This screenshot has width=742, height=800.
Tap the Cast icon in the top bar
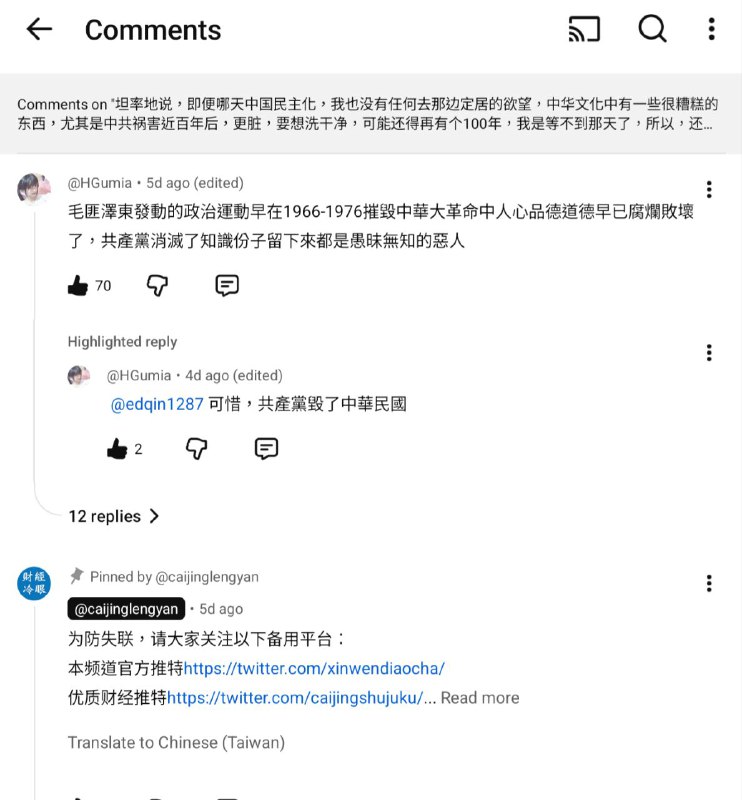point(581,29)
